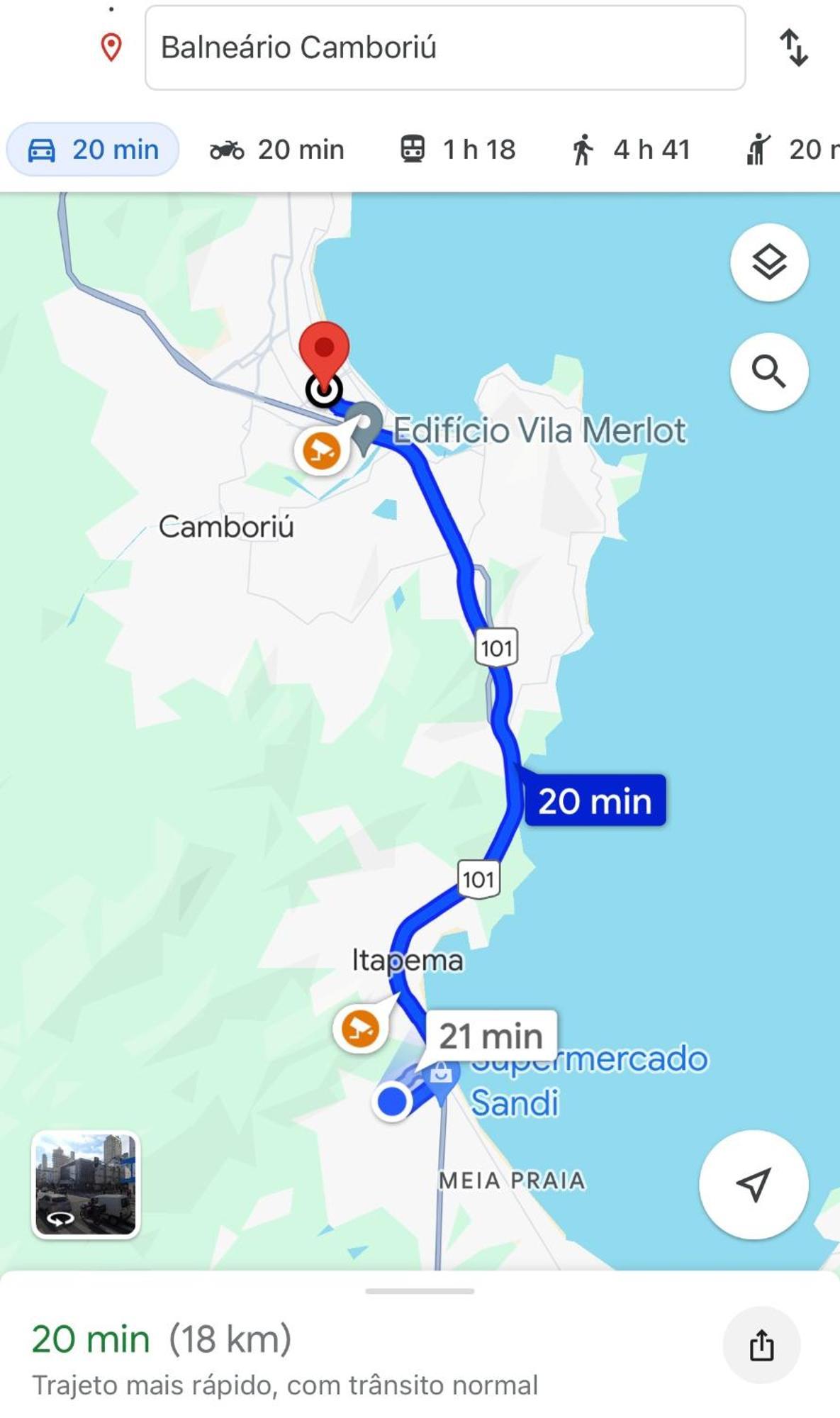Open the map layers button

click(x=769, y=262)
